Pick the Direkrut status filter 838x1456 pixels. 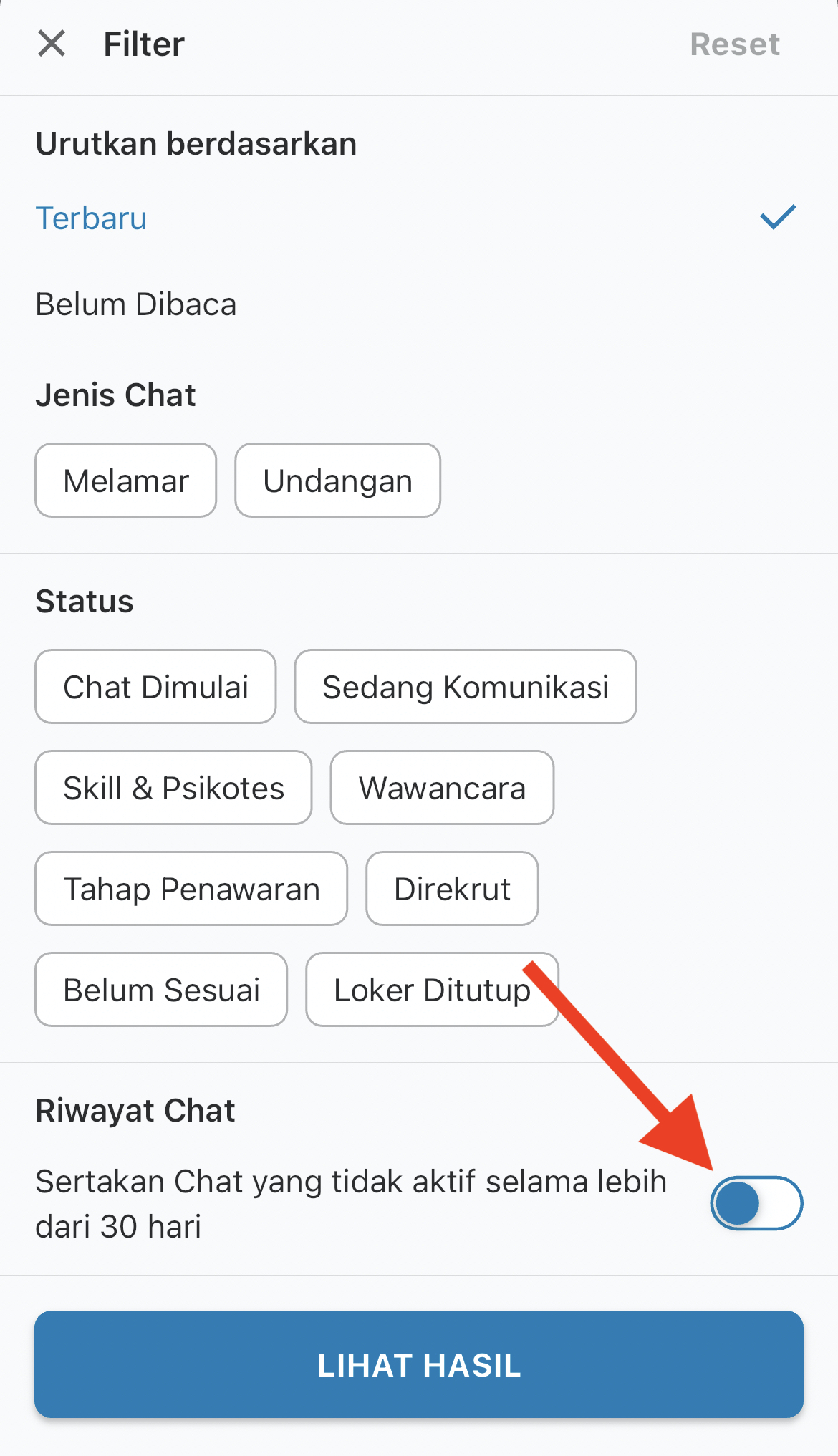[x=451, y=888]
